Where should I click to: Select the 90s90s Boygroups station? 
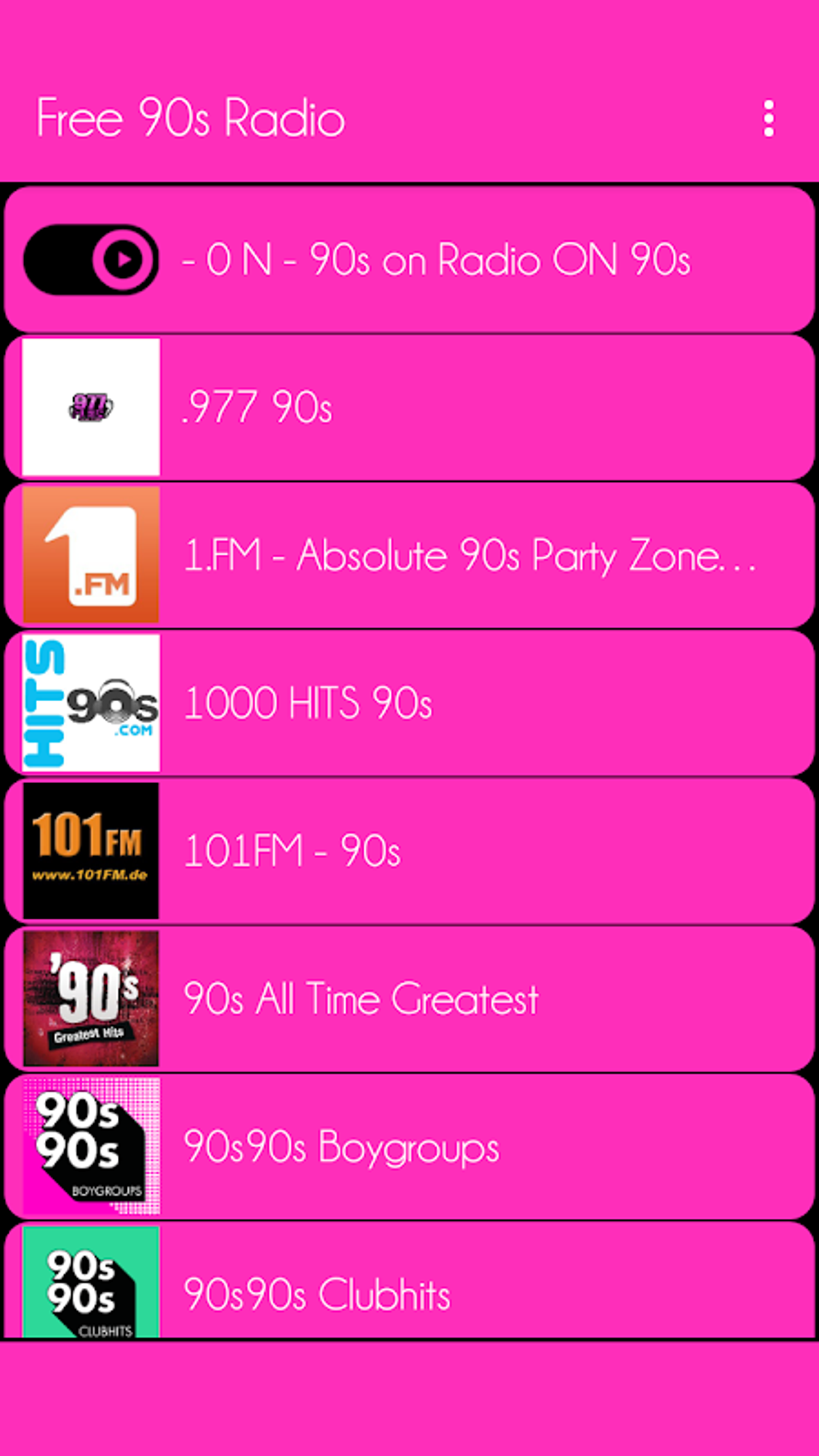[409, 1146]
